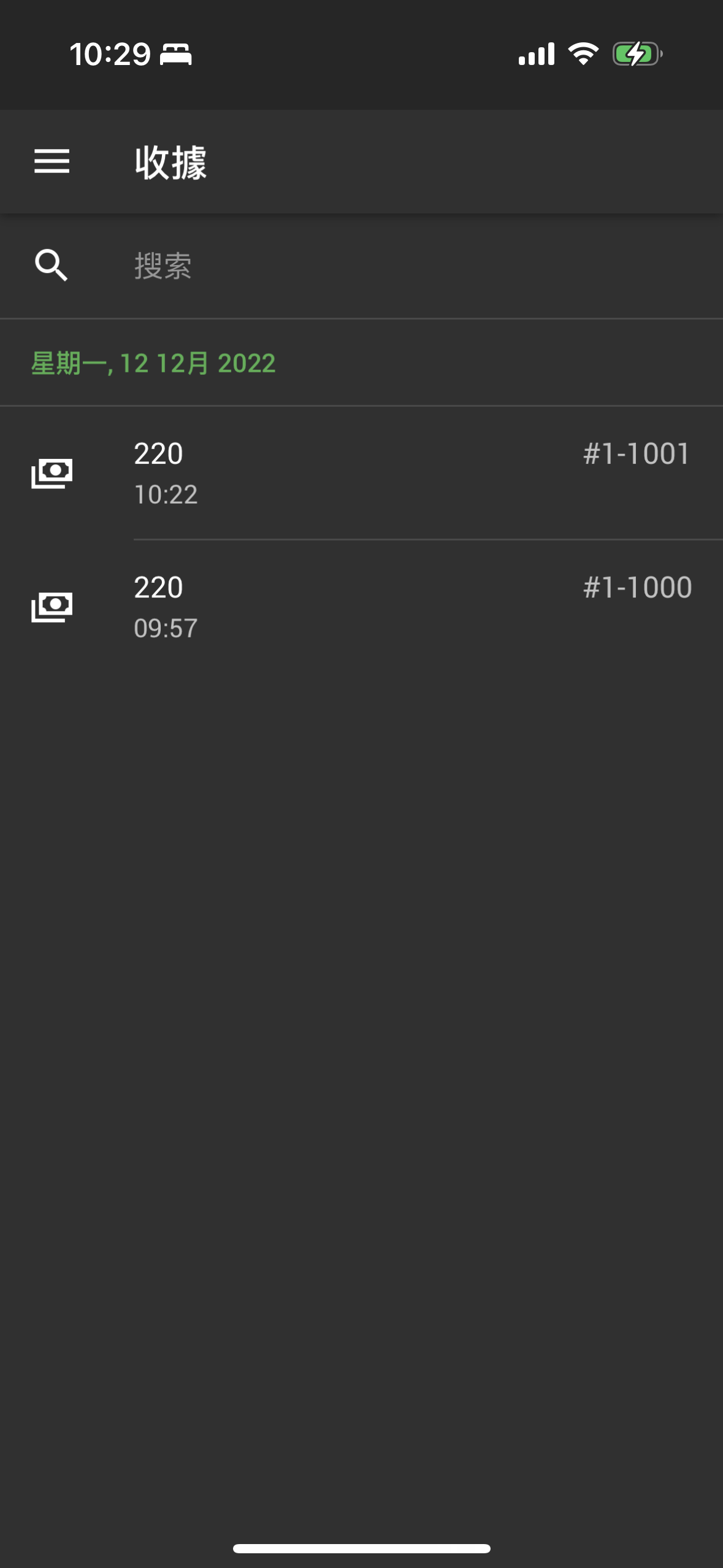Tap the 搜索 search field

[x=361, y=266]
